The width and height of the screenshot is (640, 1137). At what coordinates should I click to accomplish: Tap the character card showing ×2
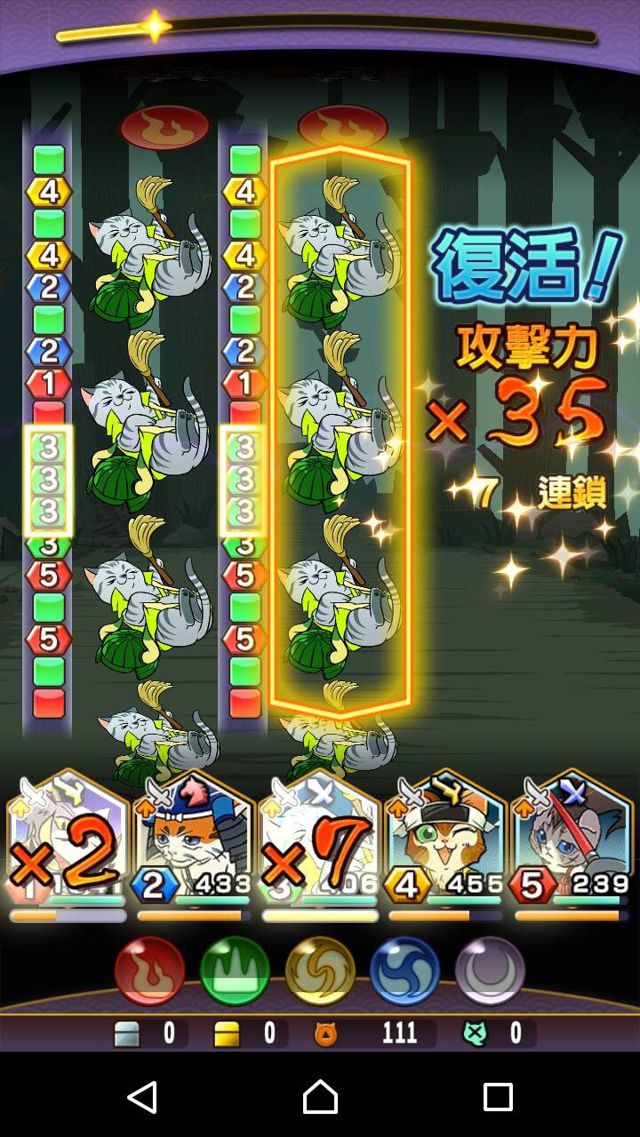[67, 840]
